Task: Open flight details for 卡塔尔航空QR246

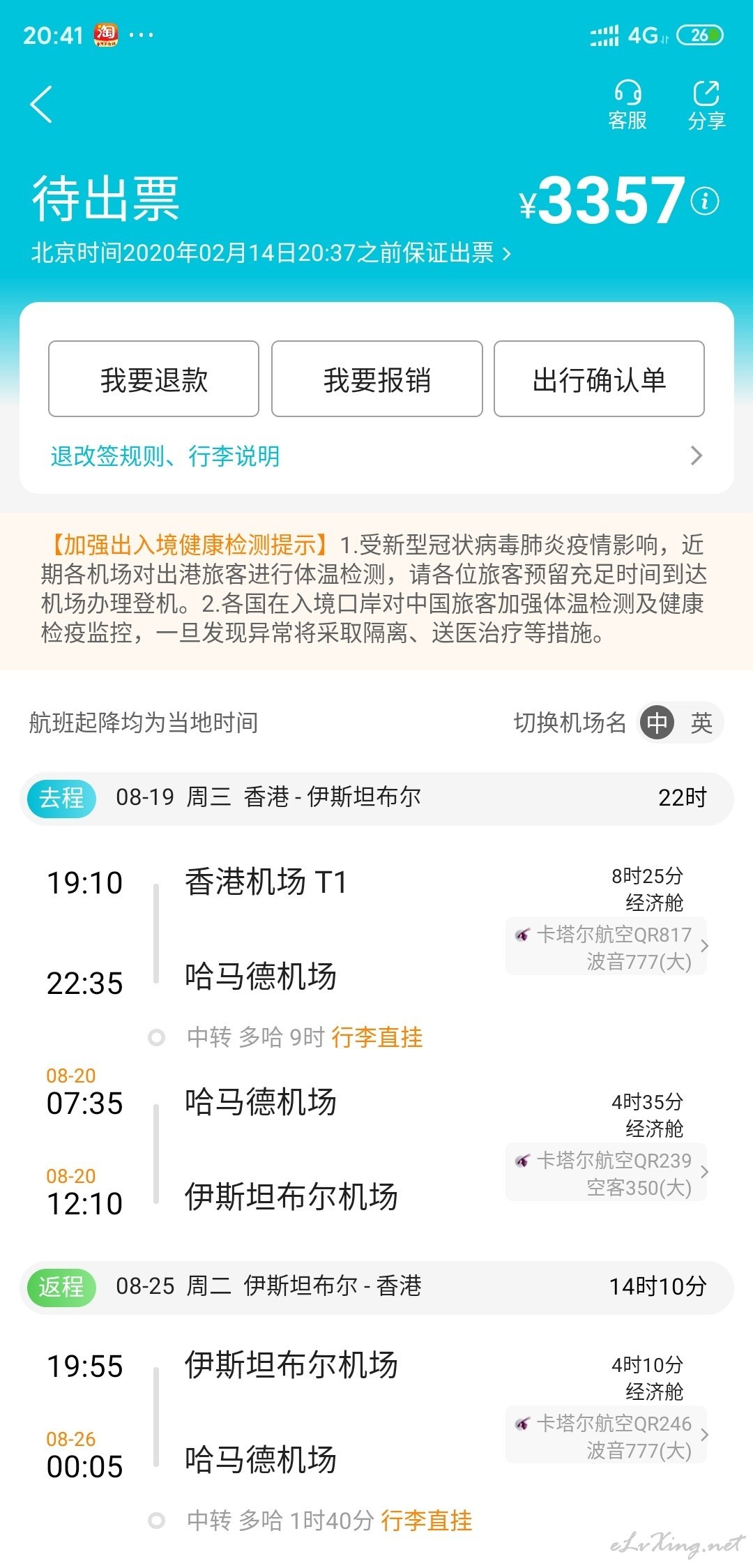Action: pos(607,1435)
